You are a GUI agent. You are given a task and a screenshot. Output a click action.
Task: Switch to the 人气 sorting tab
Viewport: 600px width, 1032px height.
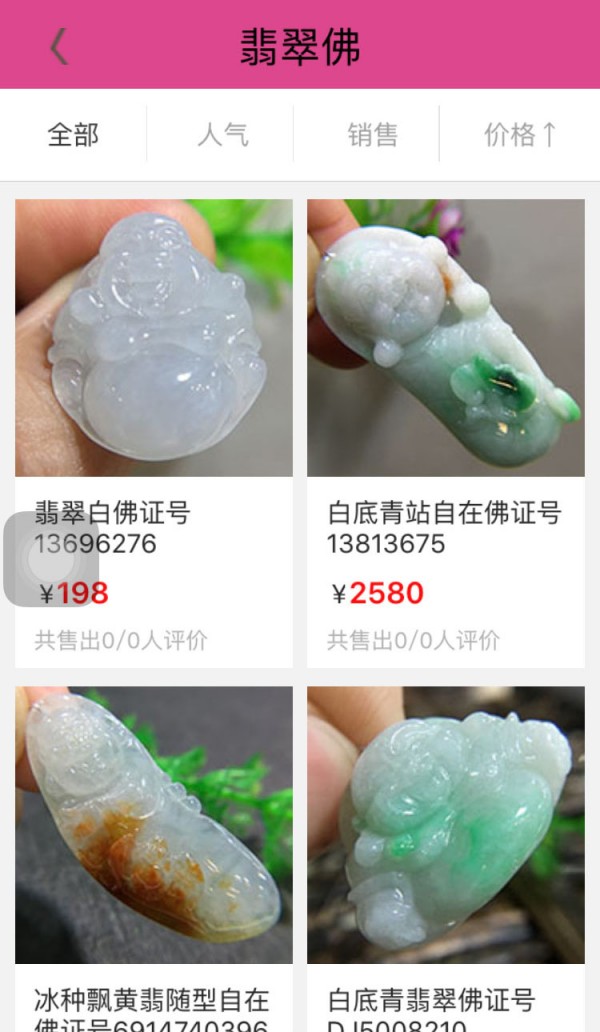click(222, 134)
